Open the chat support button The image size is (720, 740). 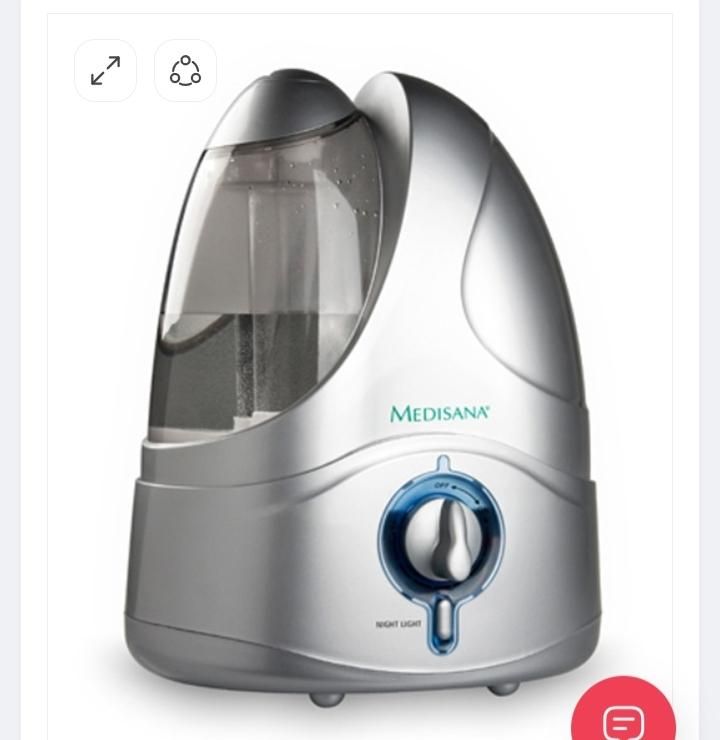[x=624, y=718]
